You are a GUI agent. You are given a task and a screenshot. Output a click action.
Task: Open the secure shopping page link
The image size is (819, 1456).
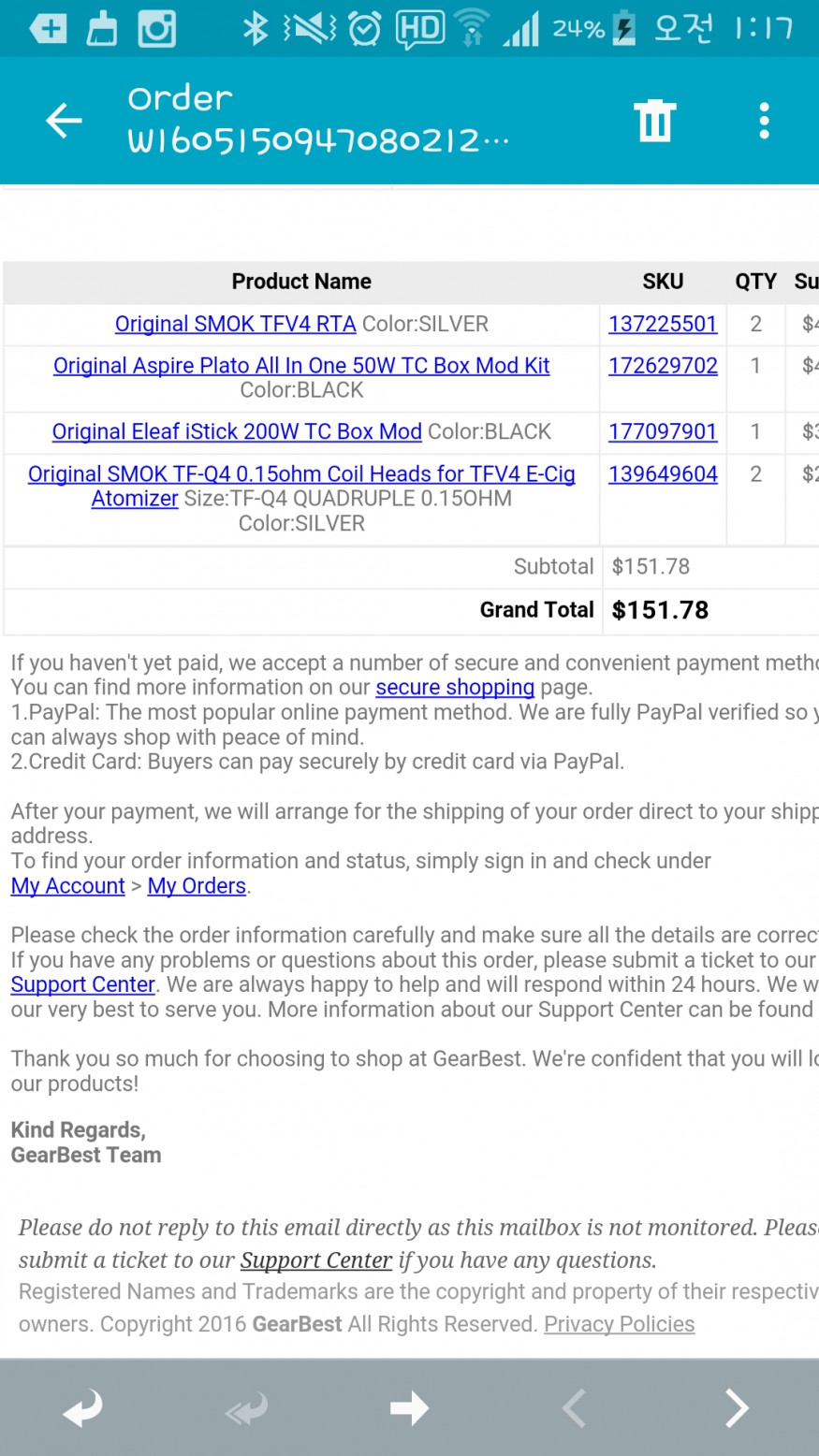click(455, 688)
